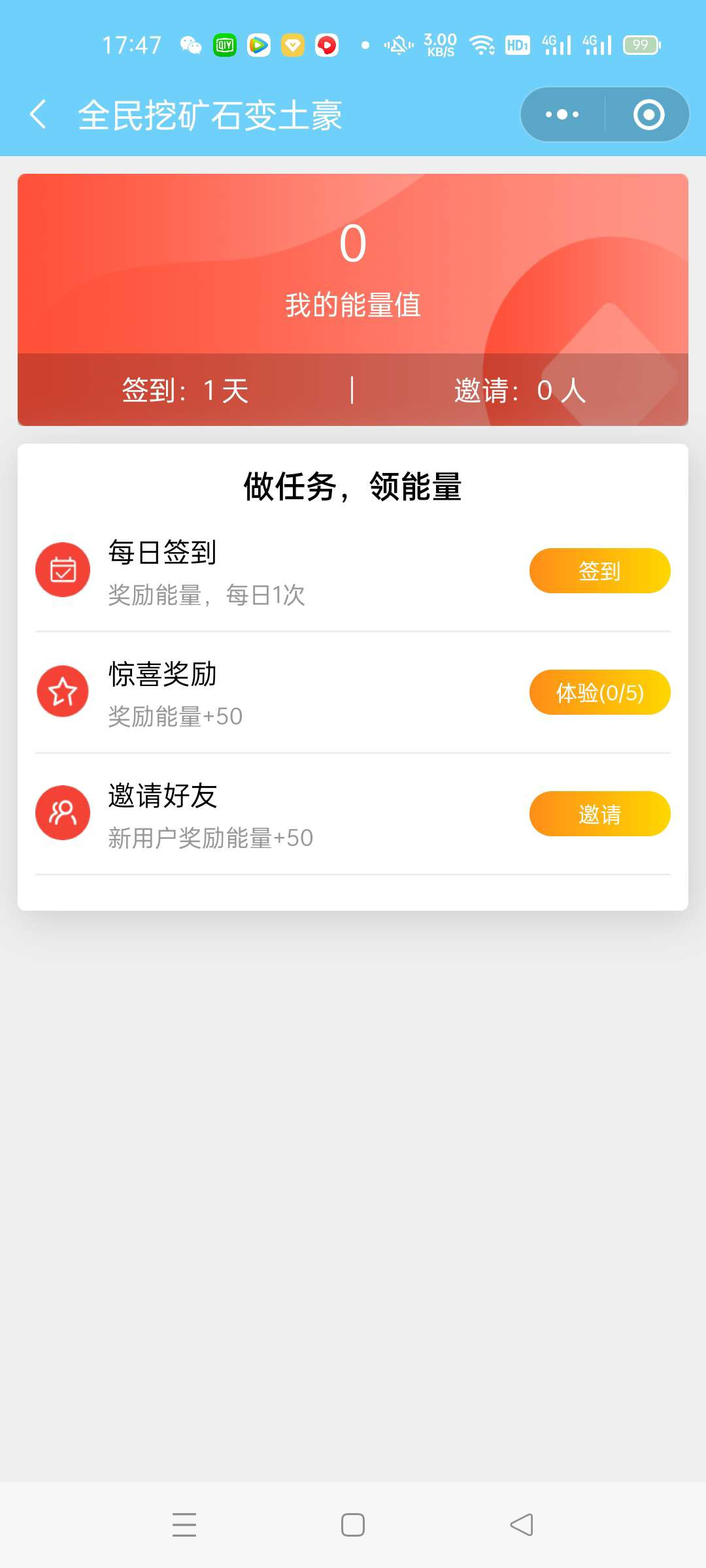Open the mini program's three-dot menu

pyautogui.click(x=562, y=115)
